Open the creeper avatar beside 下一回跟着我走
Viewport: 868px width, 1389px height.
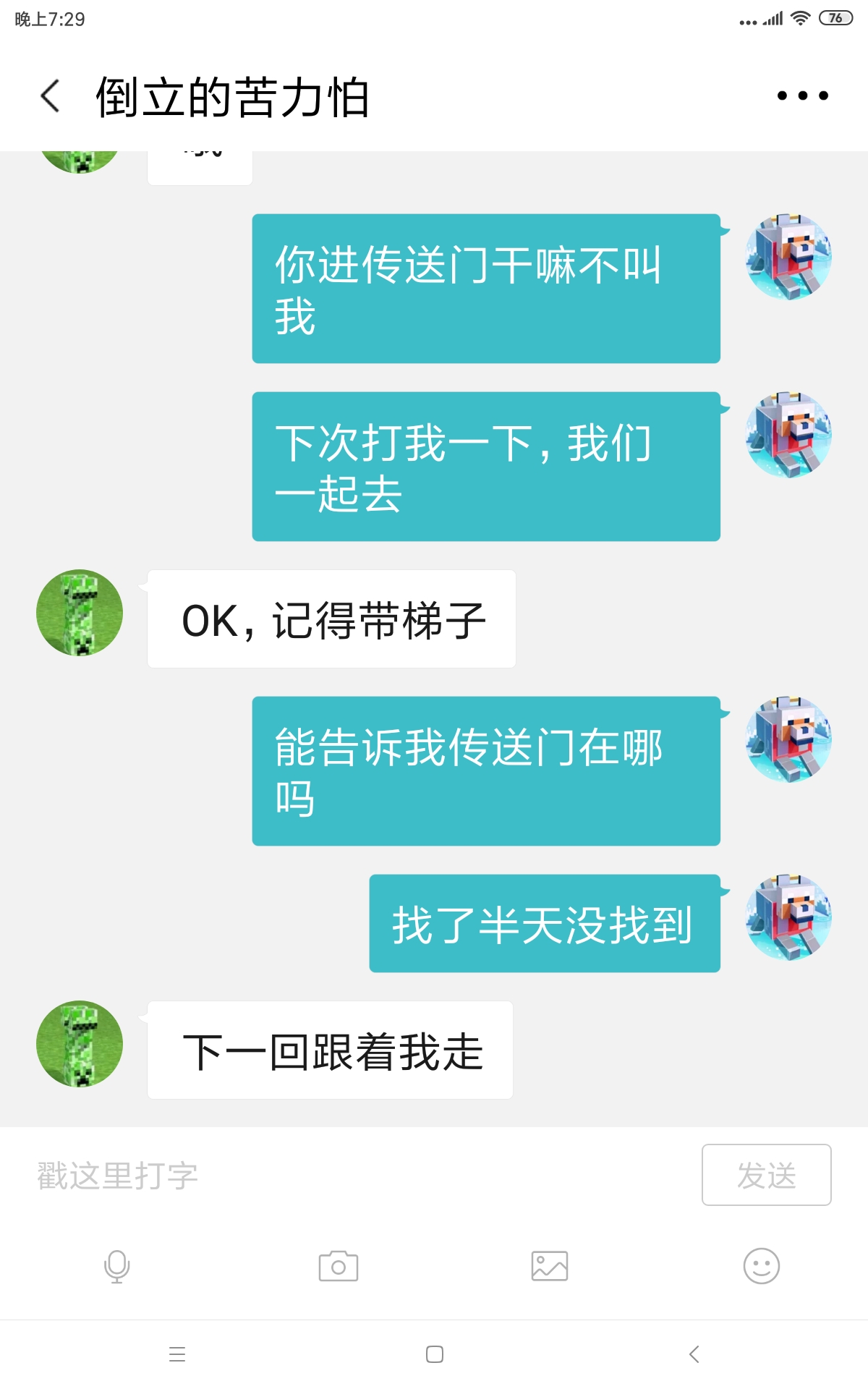(x=80, y=1043)
